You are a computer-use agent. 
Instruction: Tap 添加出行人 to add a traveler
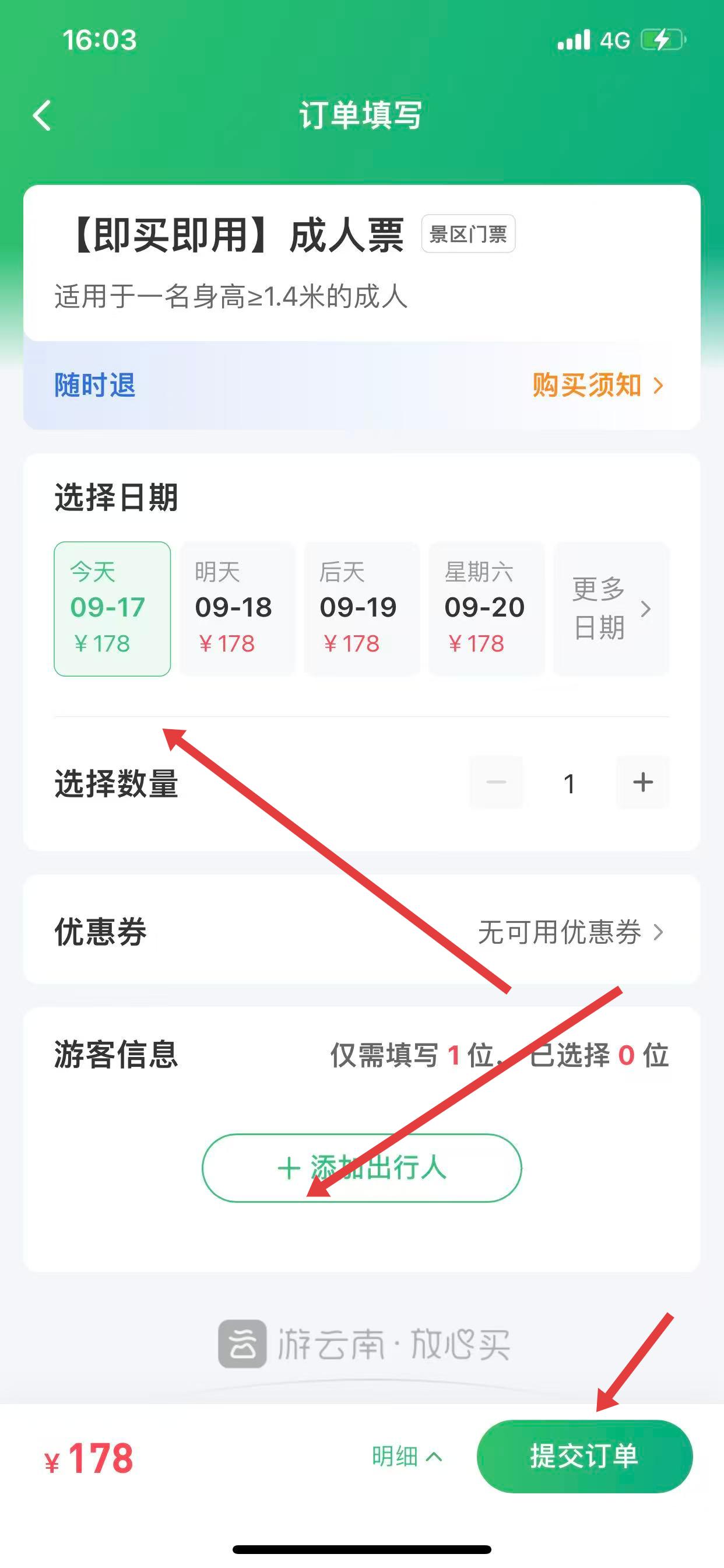point(361,1167)
